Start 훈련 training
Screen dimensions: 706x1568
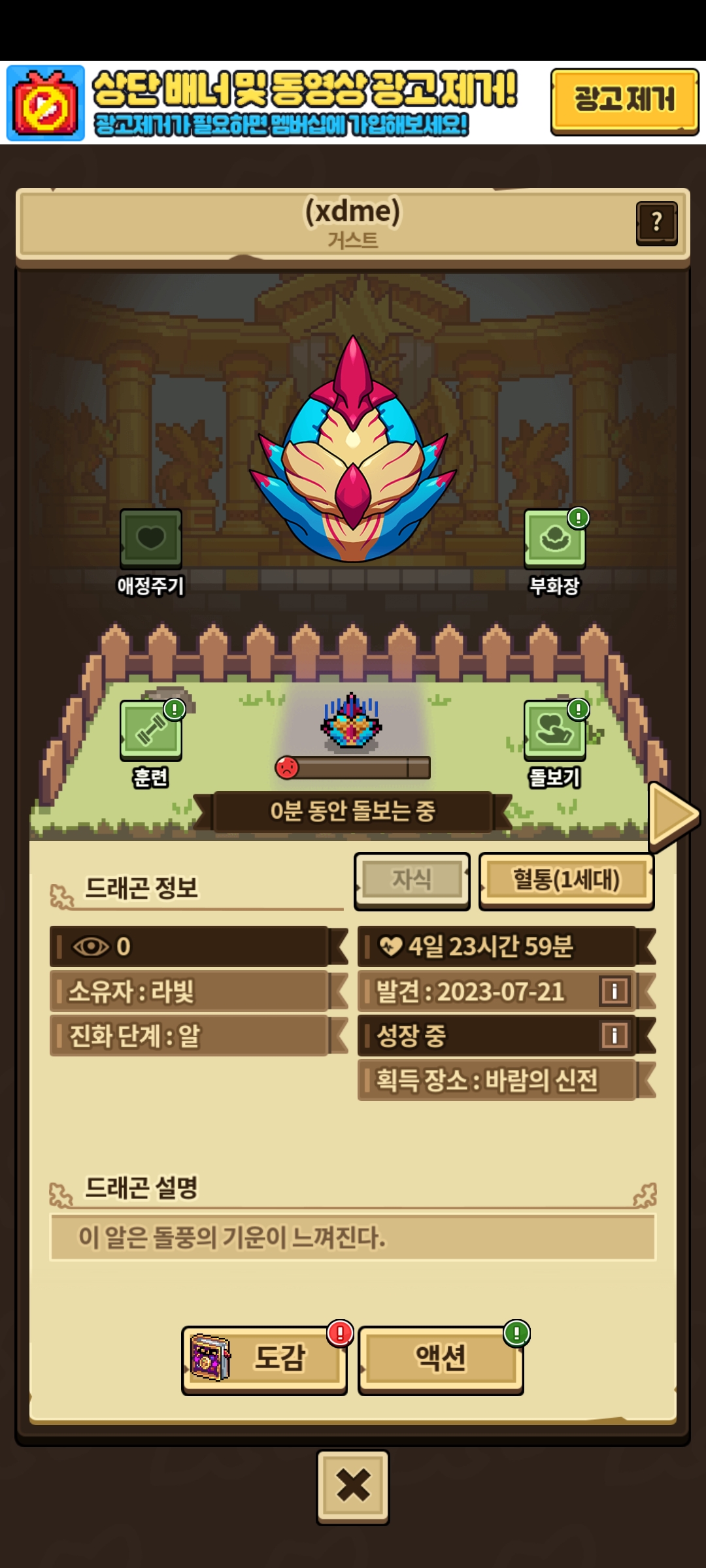pos(150,730)
